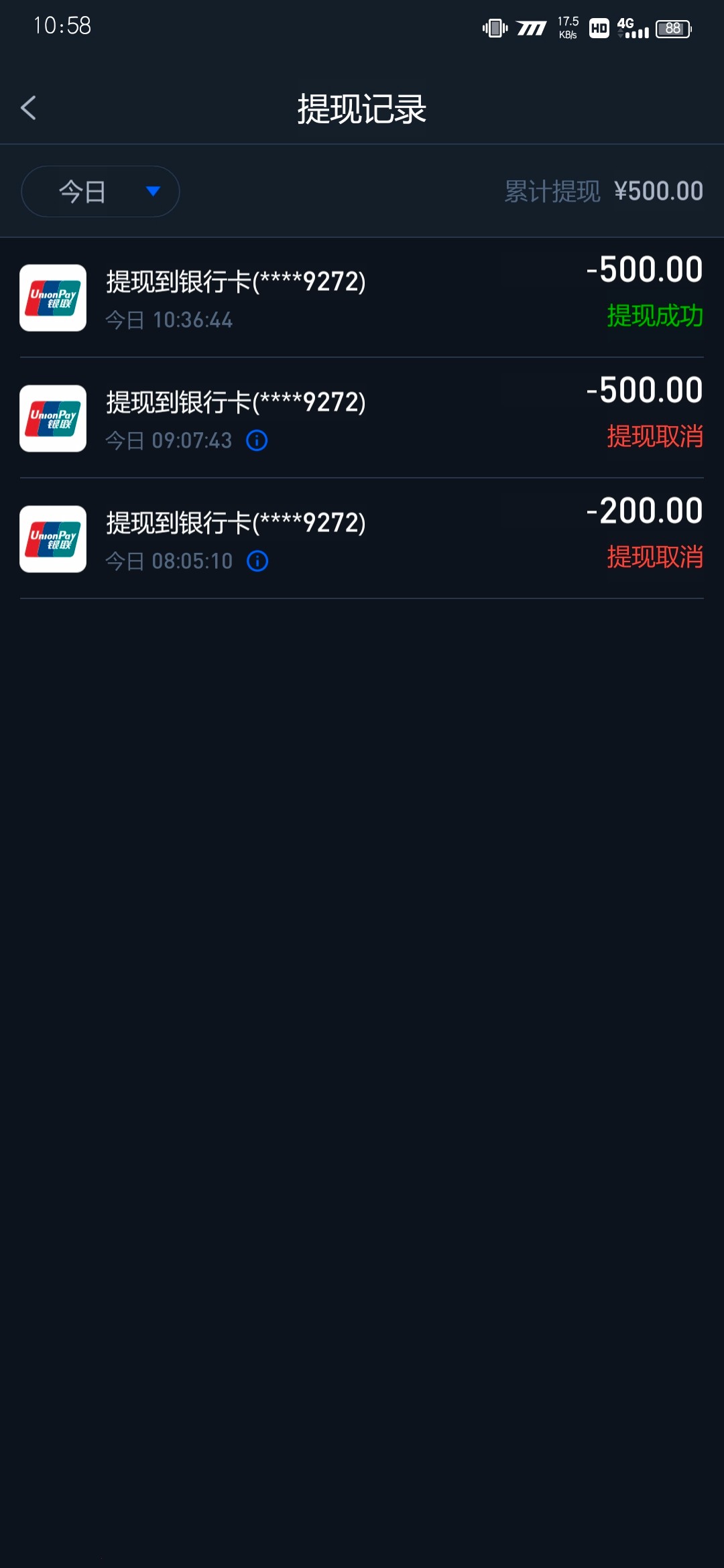Tap the ¥500.00 cumulative withdrawal amount
This screenshot has width=724, height=1568.
click(658, 191)
